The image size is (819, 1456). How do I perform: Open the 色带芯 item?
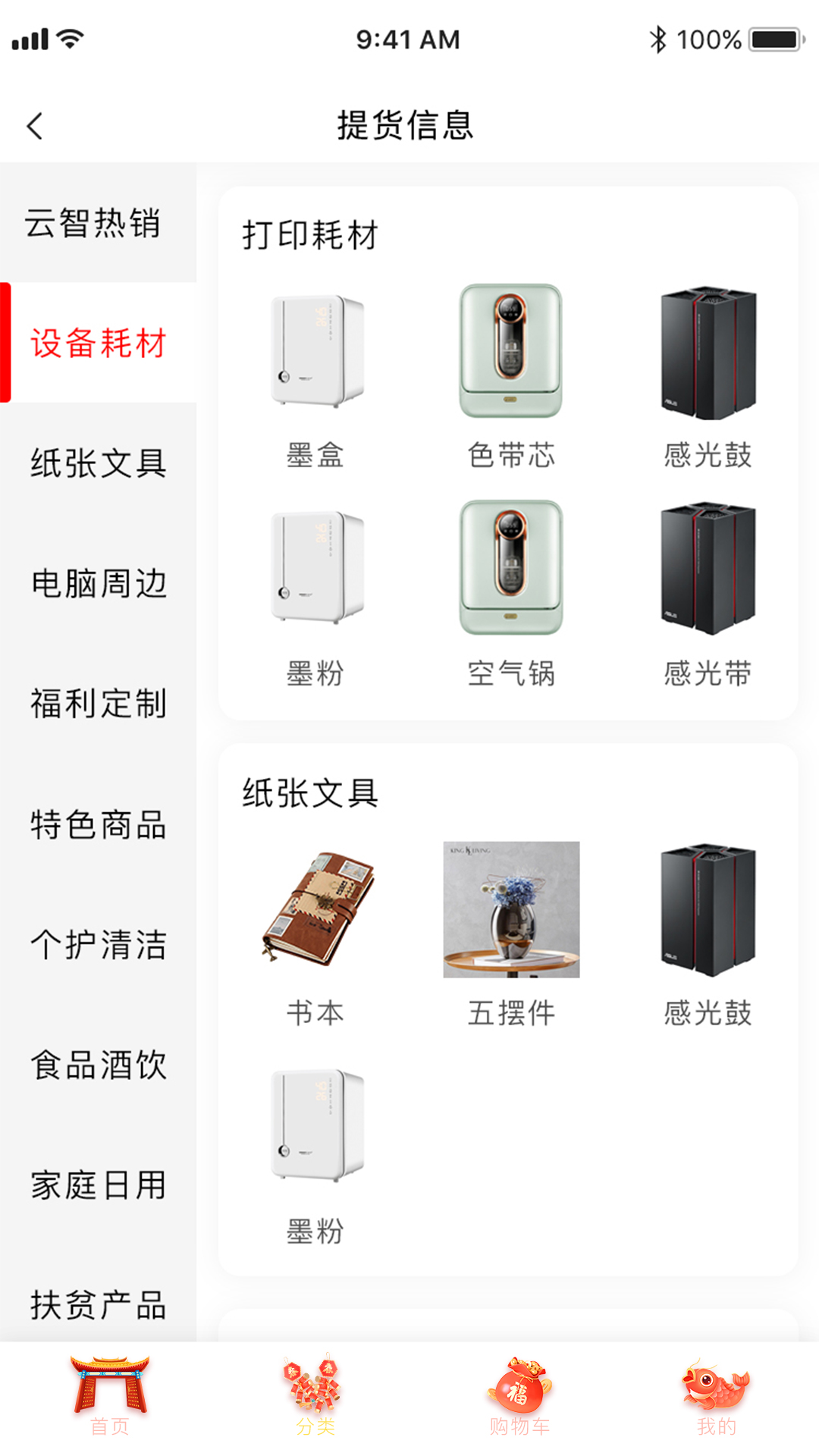coord(511,375)
